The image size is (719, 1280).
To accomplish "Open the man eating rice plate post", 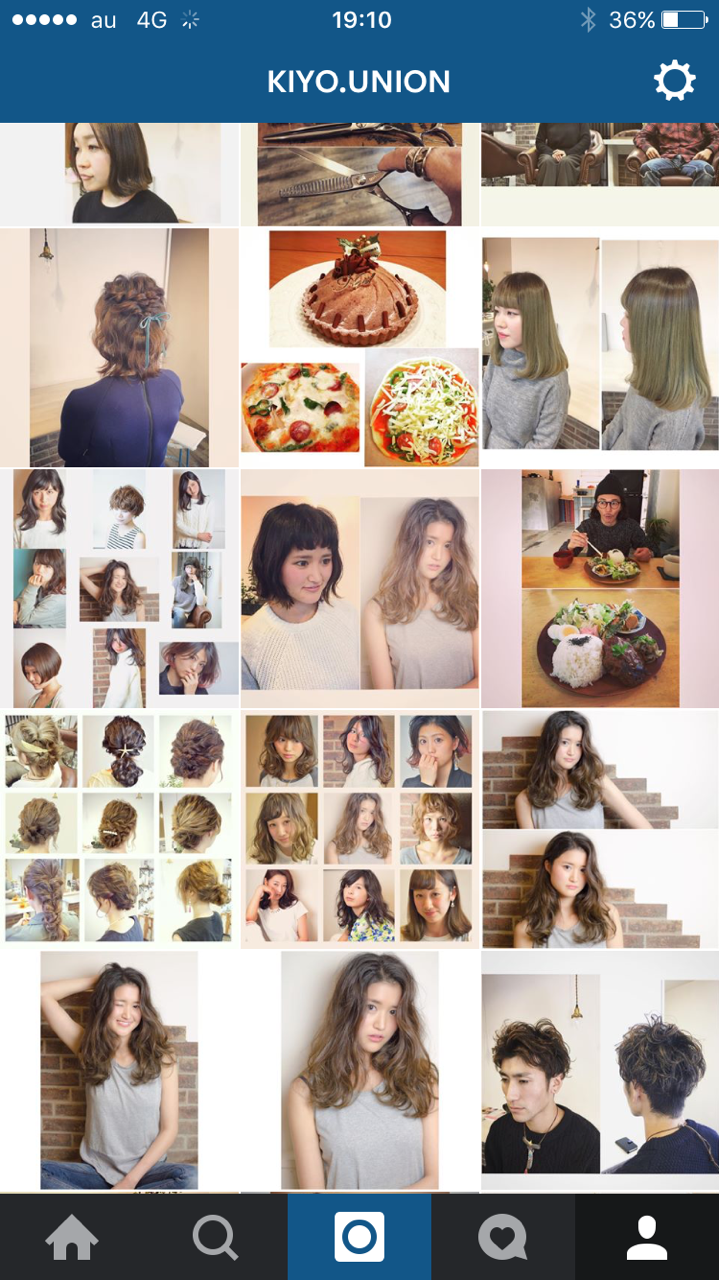I will click(599, 589).
